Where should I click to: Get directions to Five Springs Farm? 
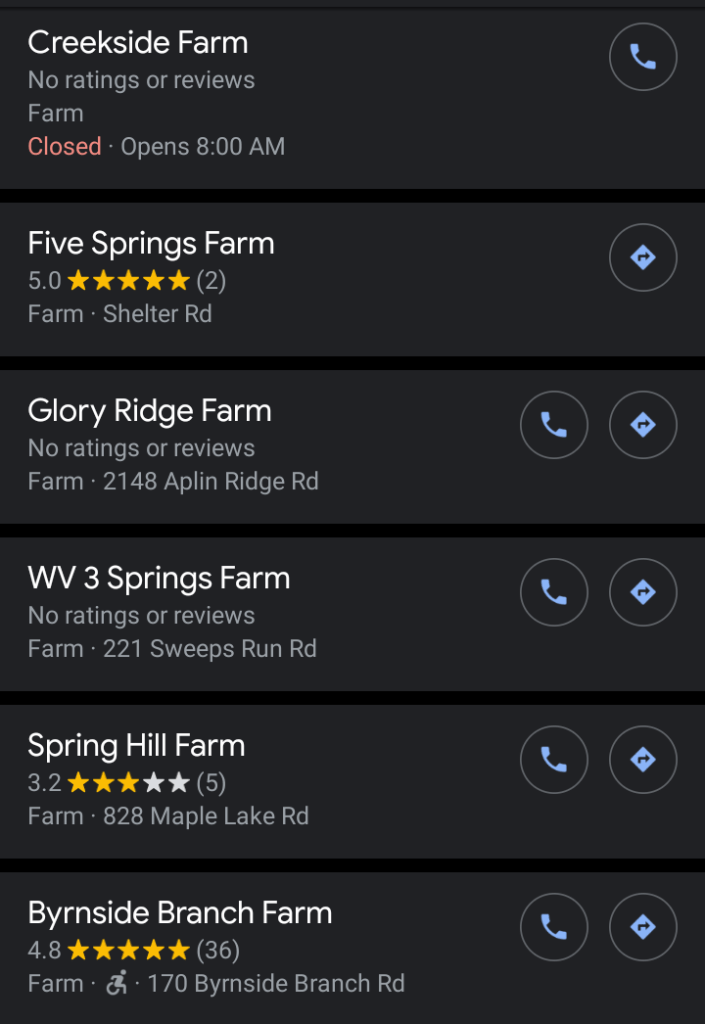[643, 258]
